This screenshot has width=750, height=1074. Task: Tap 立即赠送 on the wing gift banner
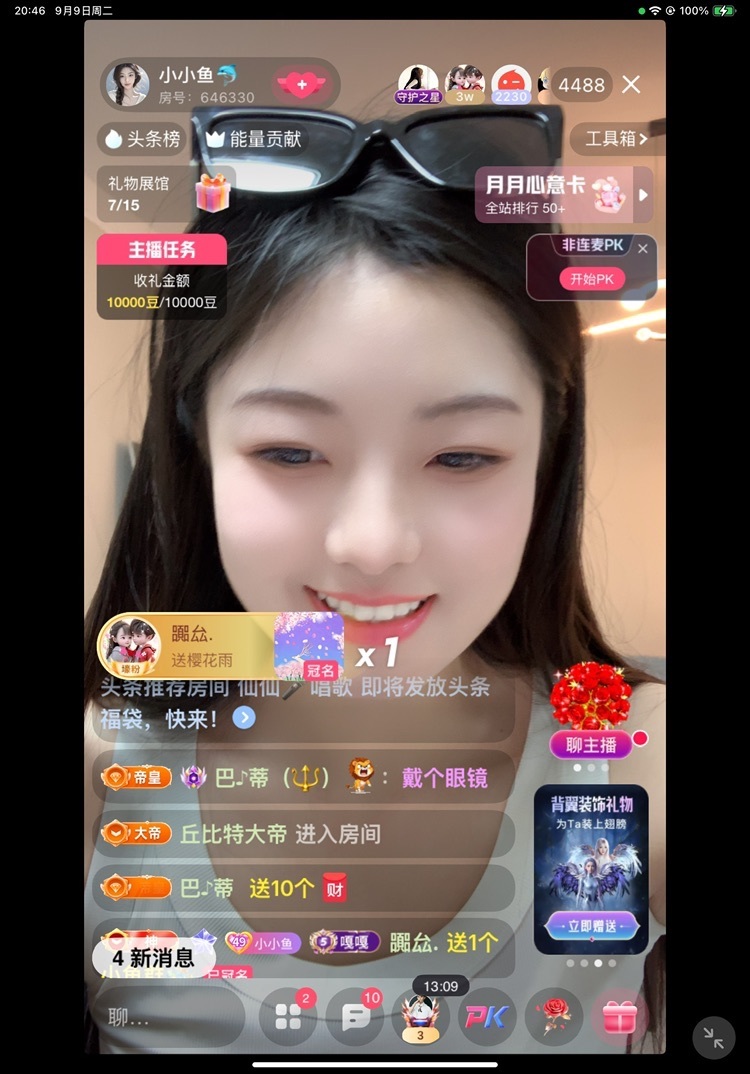click(590, 926)
